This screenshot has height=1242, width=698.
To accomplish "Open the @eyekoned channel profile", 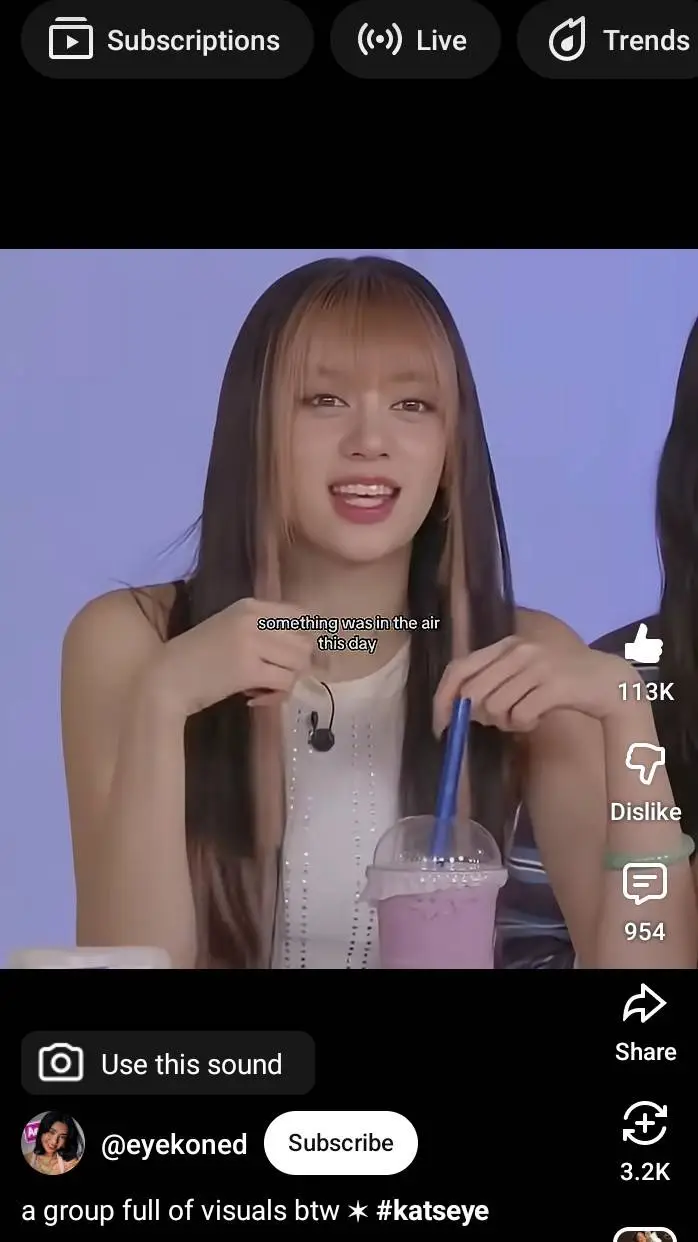I will pos(174,1144).
